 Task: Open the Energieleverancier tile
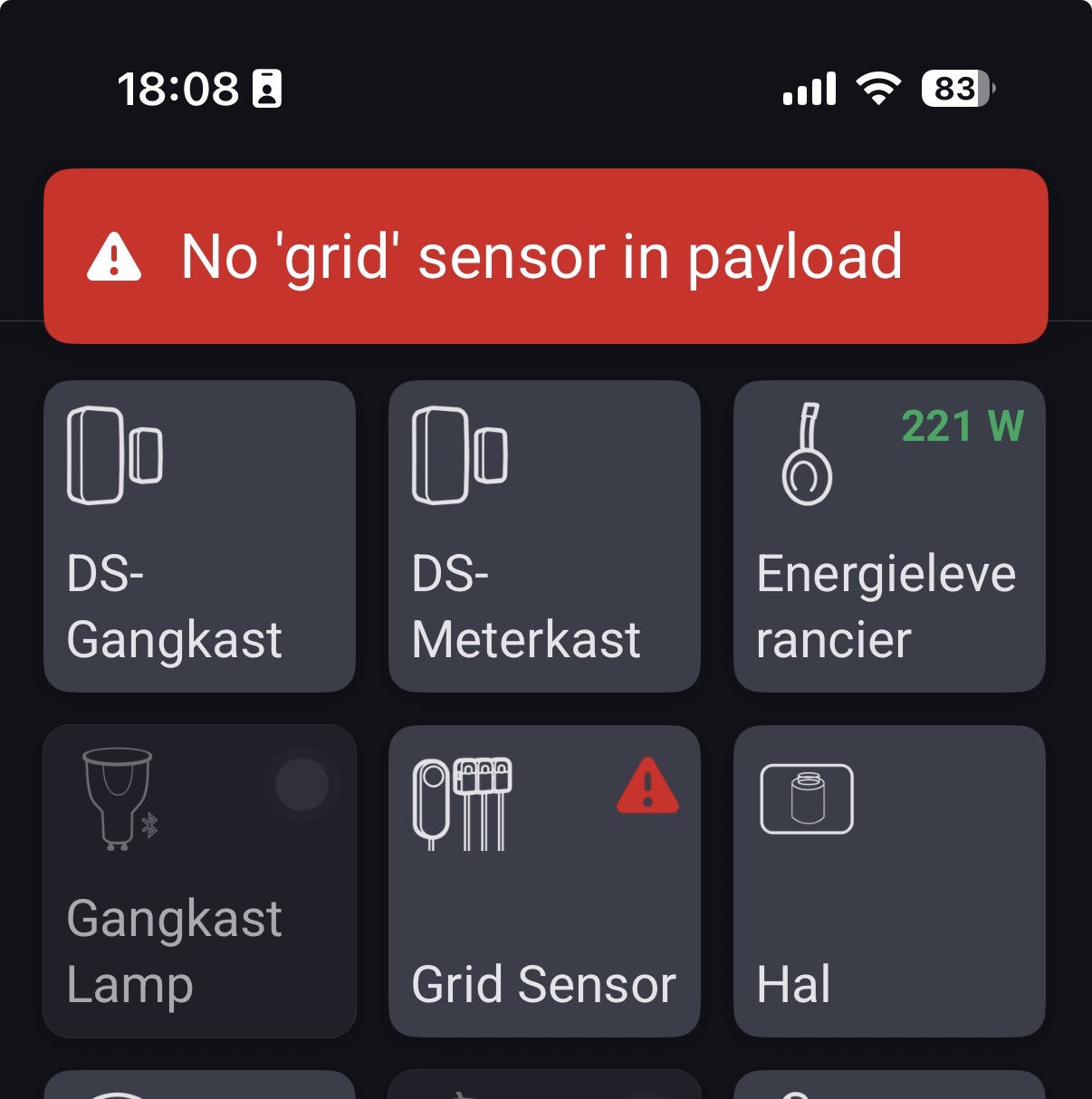tap(889, 536)
